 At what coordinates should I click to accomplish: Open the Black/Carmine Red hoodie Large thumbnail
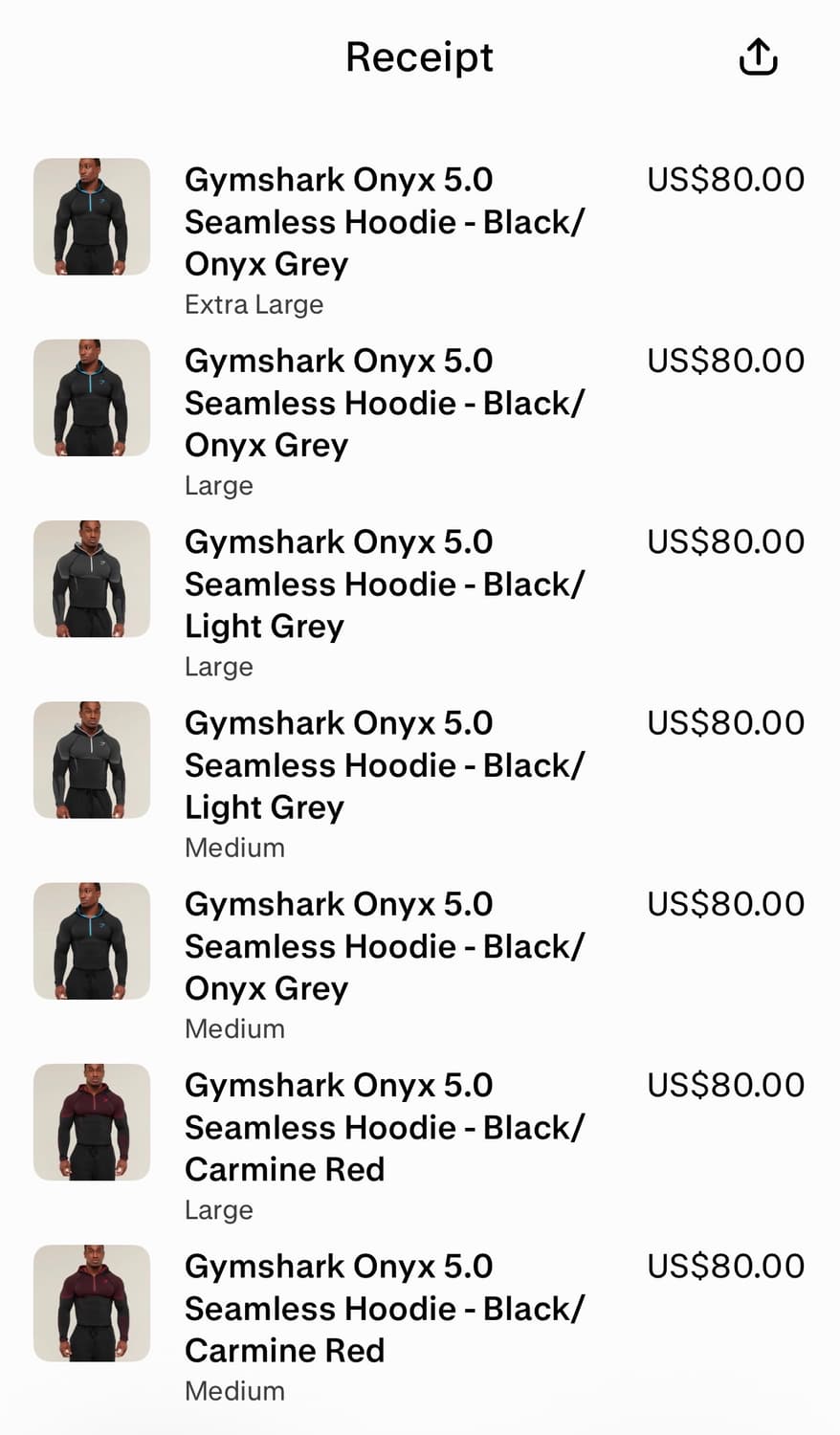tap(92, 1121)
